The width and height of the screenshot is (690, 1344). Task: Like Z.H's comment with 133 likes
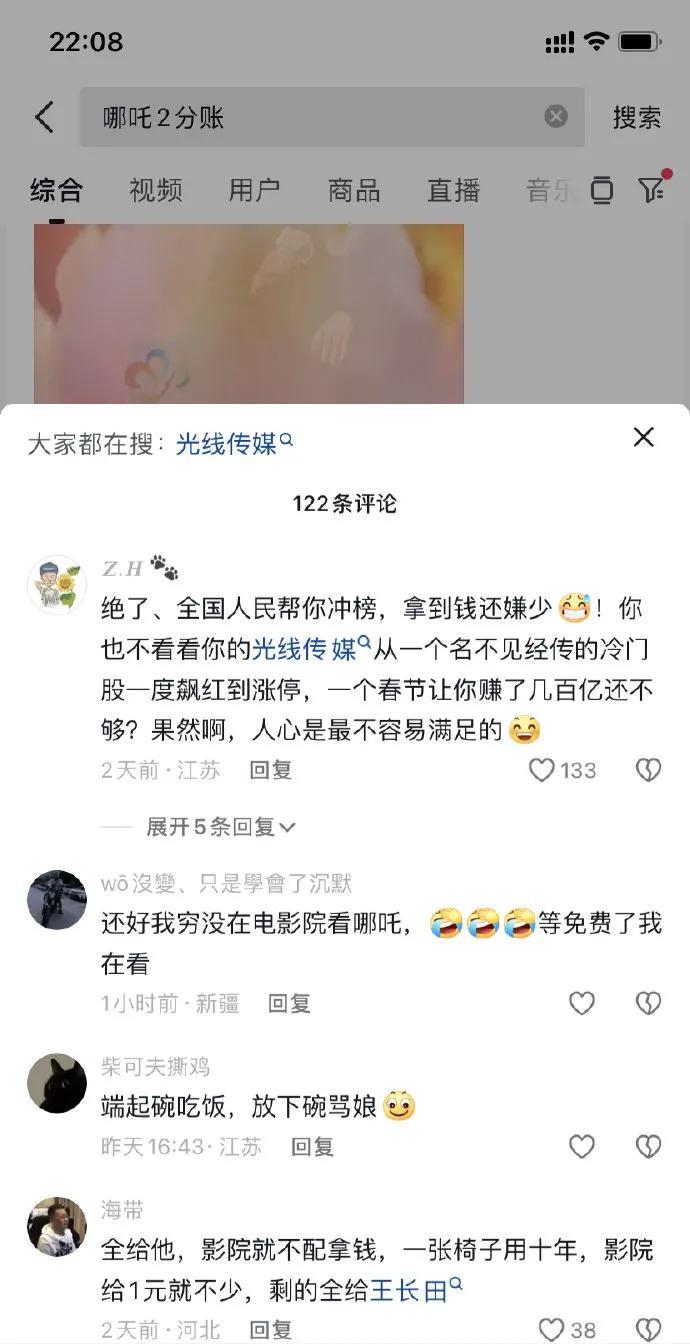point(542,770)
